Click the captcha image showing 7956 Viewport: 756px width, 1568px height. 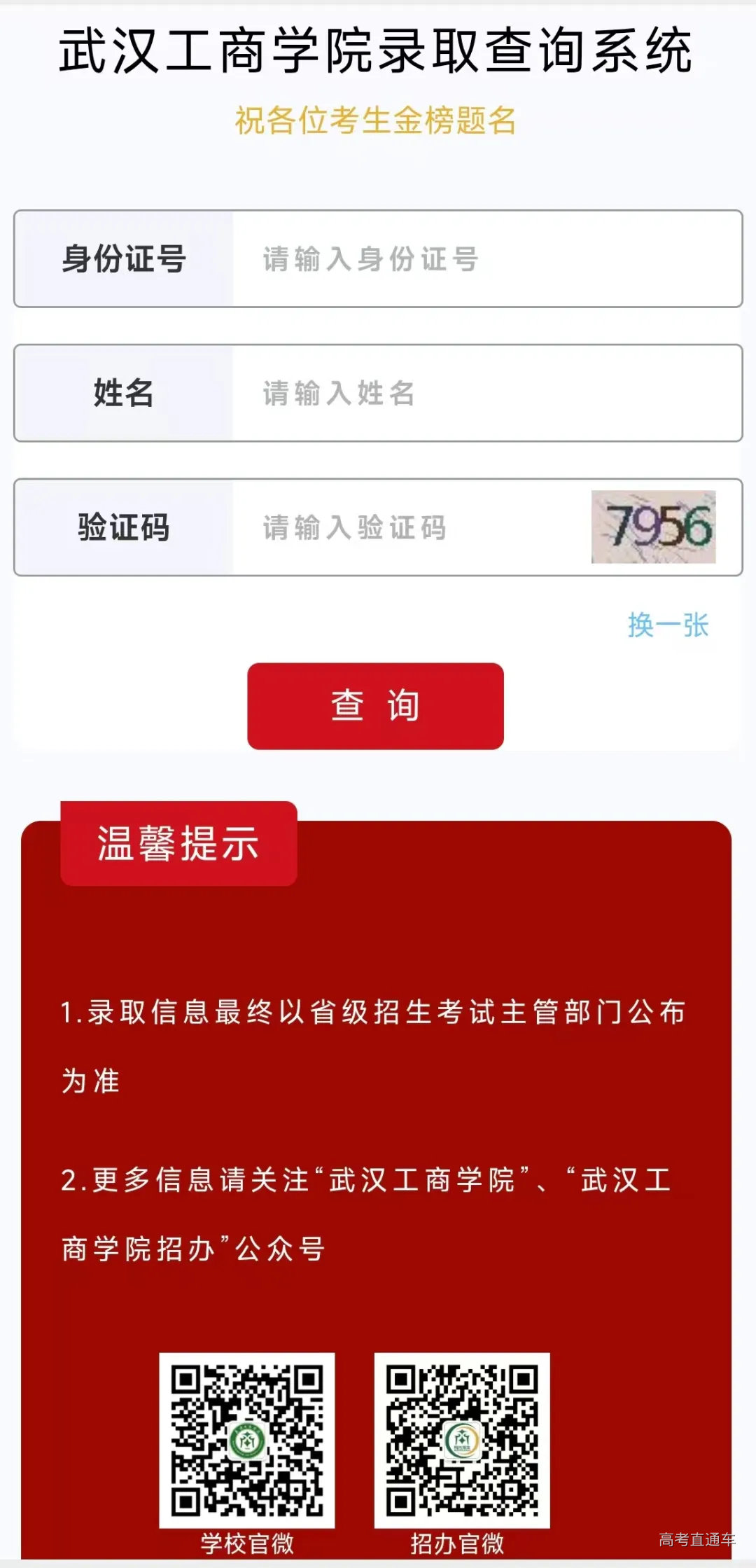coord(652,528)
